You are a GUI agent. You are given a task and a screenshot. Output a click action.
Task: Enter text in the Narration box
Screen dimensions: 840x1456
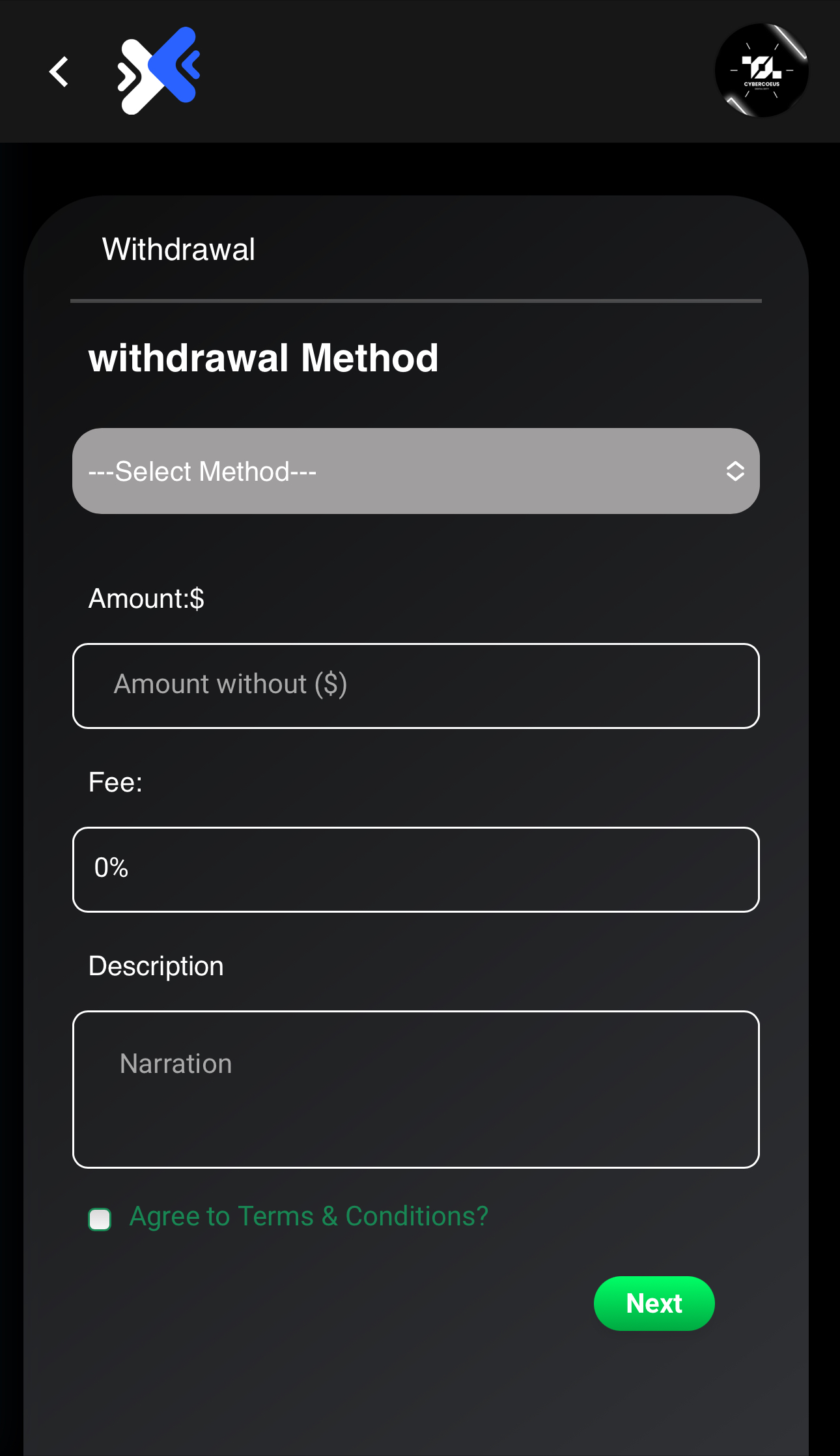click(416, 1089)
